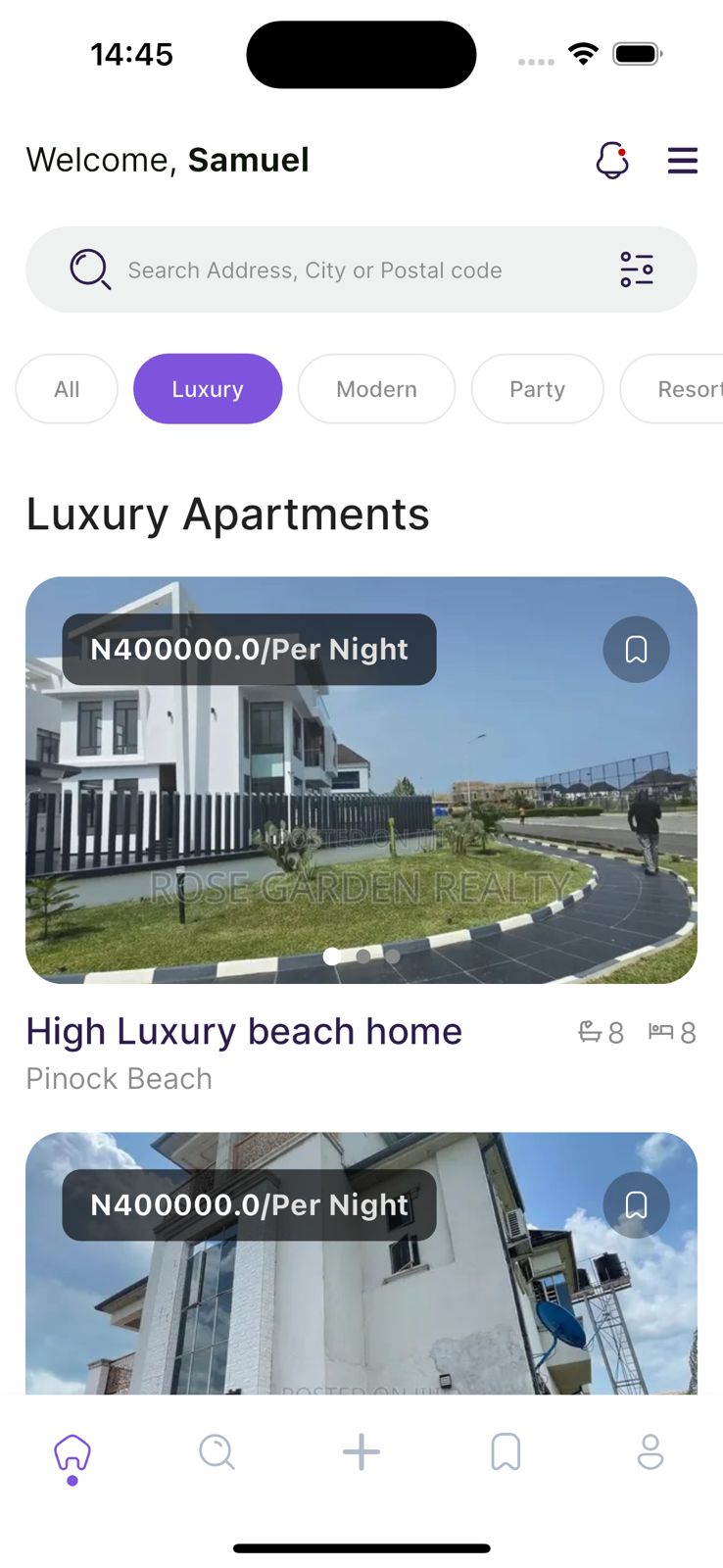Go to the Home tab
Image resolution: width=723 pixels, height=1568 pixels.
pos(72,1452)
